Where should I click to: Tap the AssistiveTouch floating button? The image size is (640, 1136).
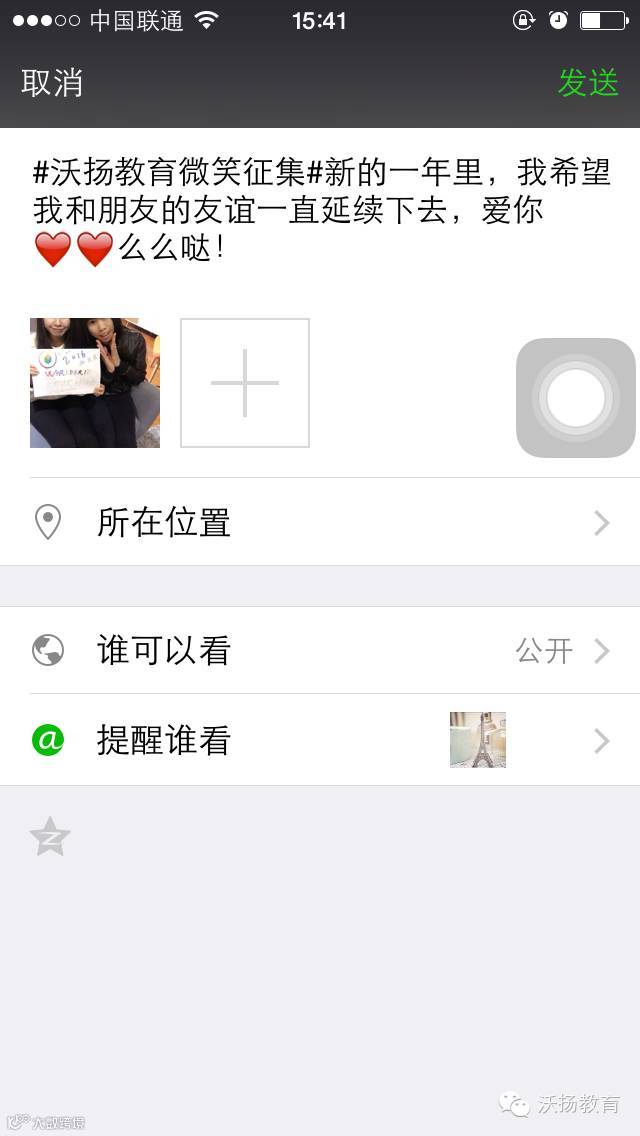coord(575,398)
